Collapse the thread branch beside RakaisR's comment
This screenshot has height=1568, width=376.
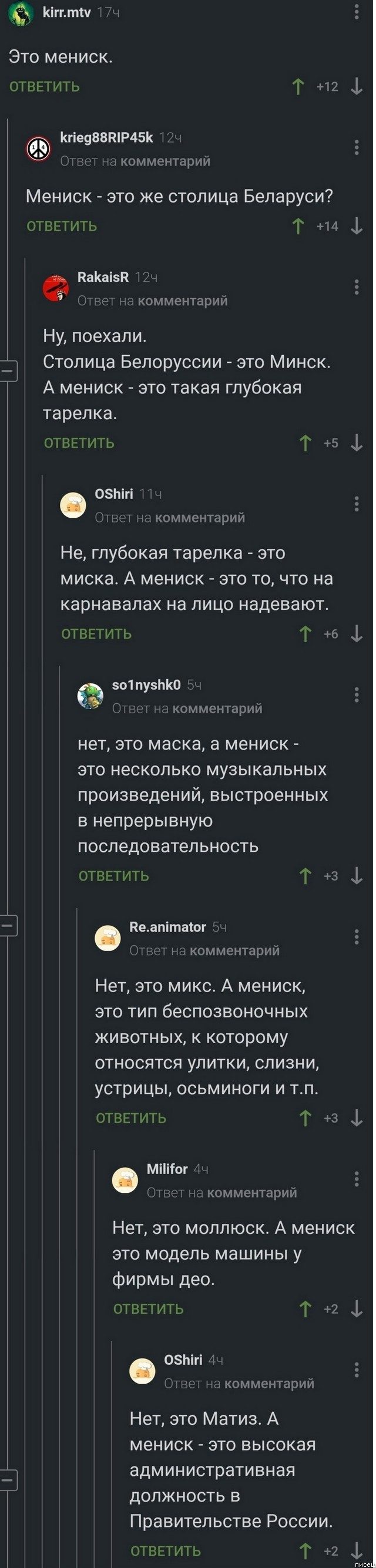click(9, 370)
